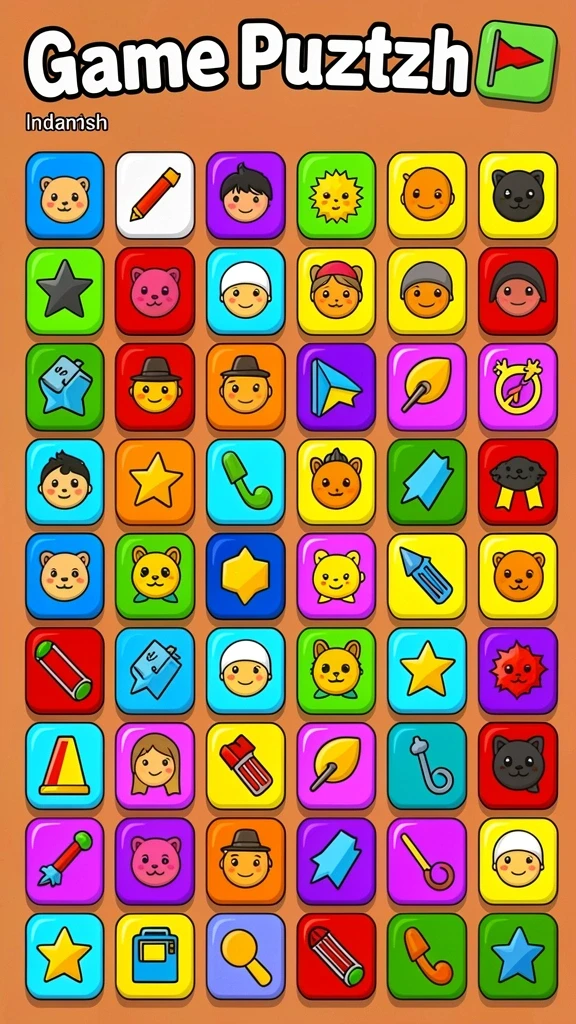Select the gray hook tile on teal

(427, 765)
